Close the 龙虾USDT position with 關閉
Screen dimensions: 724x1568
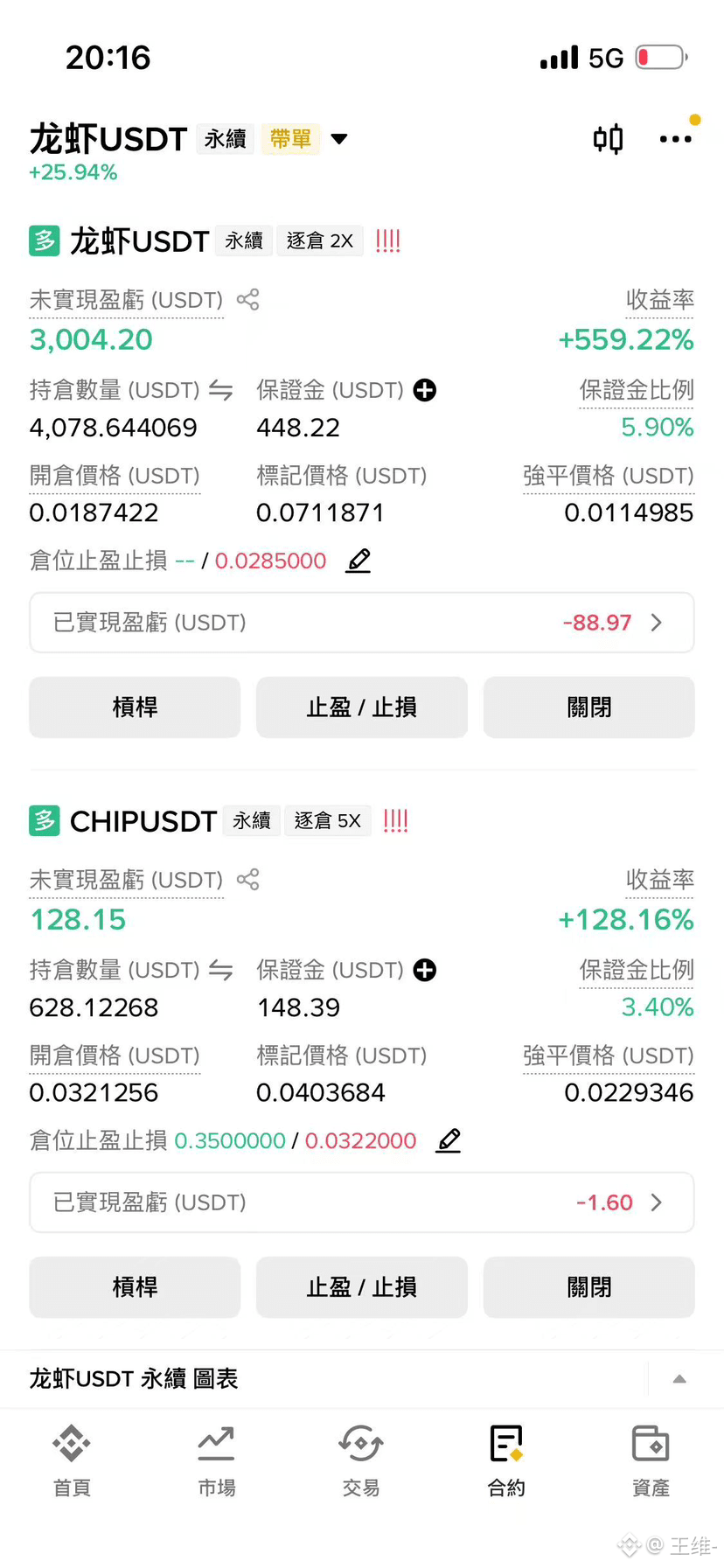589,707
